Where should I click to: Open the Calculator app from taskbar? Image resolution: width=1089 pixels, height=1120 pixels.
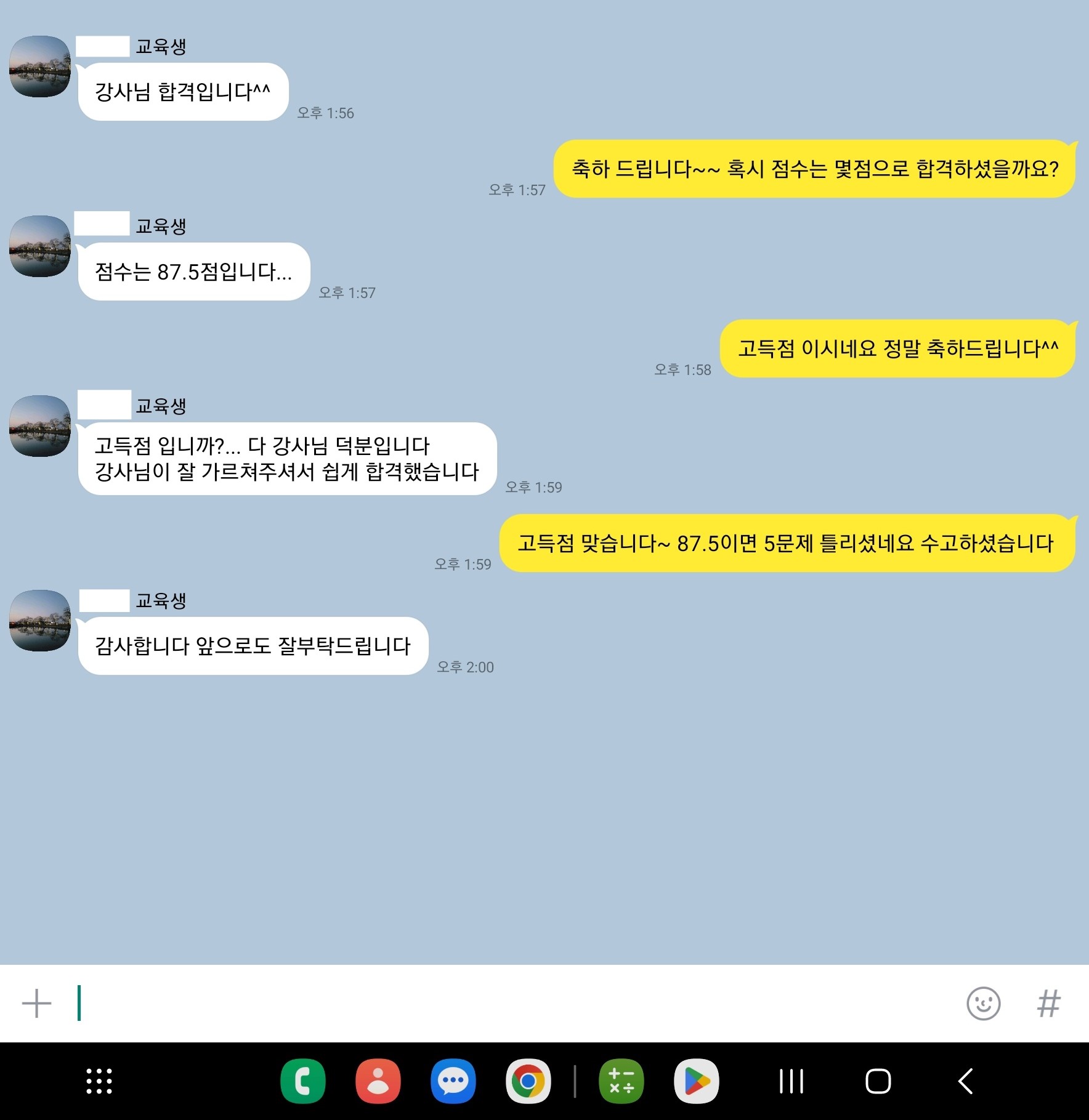tap(621, 1081)
